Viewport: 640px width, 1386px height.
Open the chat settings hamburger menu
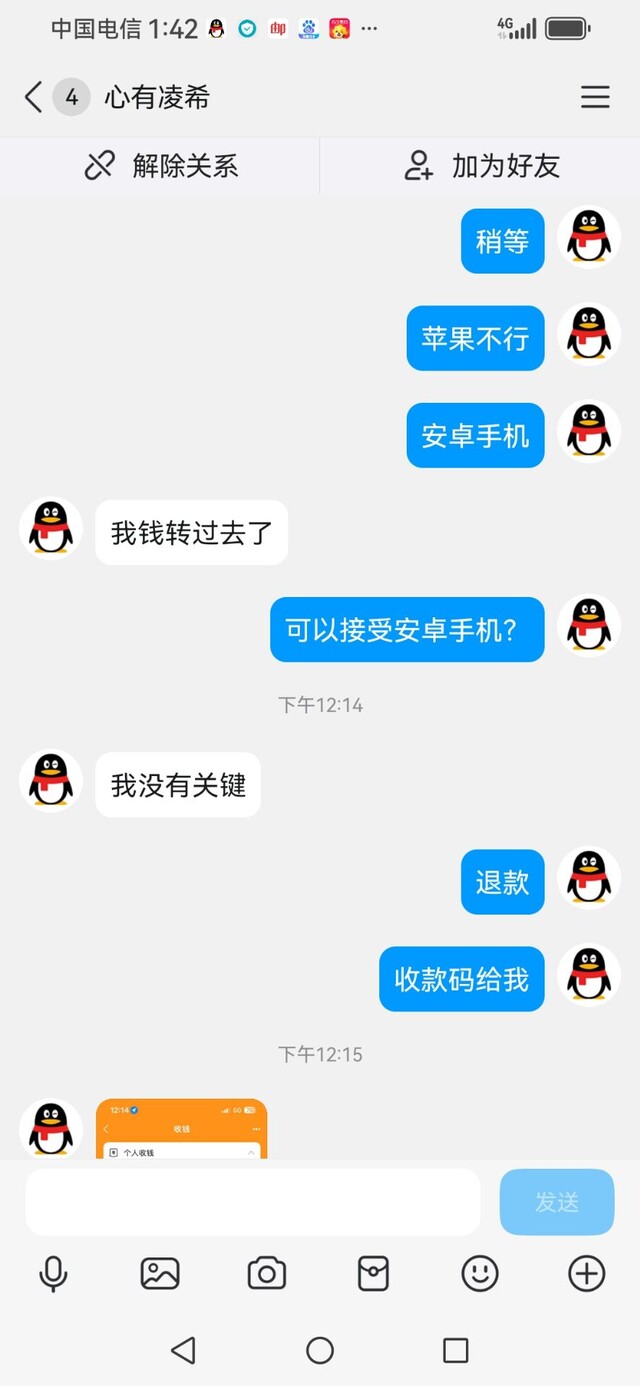(x=595, y=97)
